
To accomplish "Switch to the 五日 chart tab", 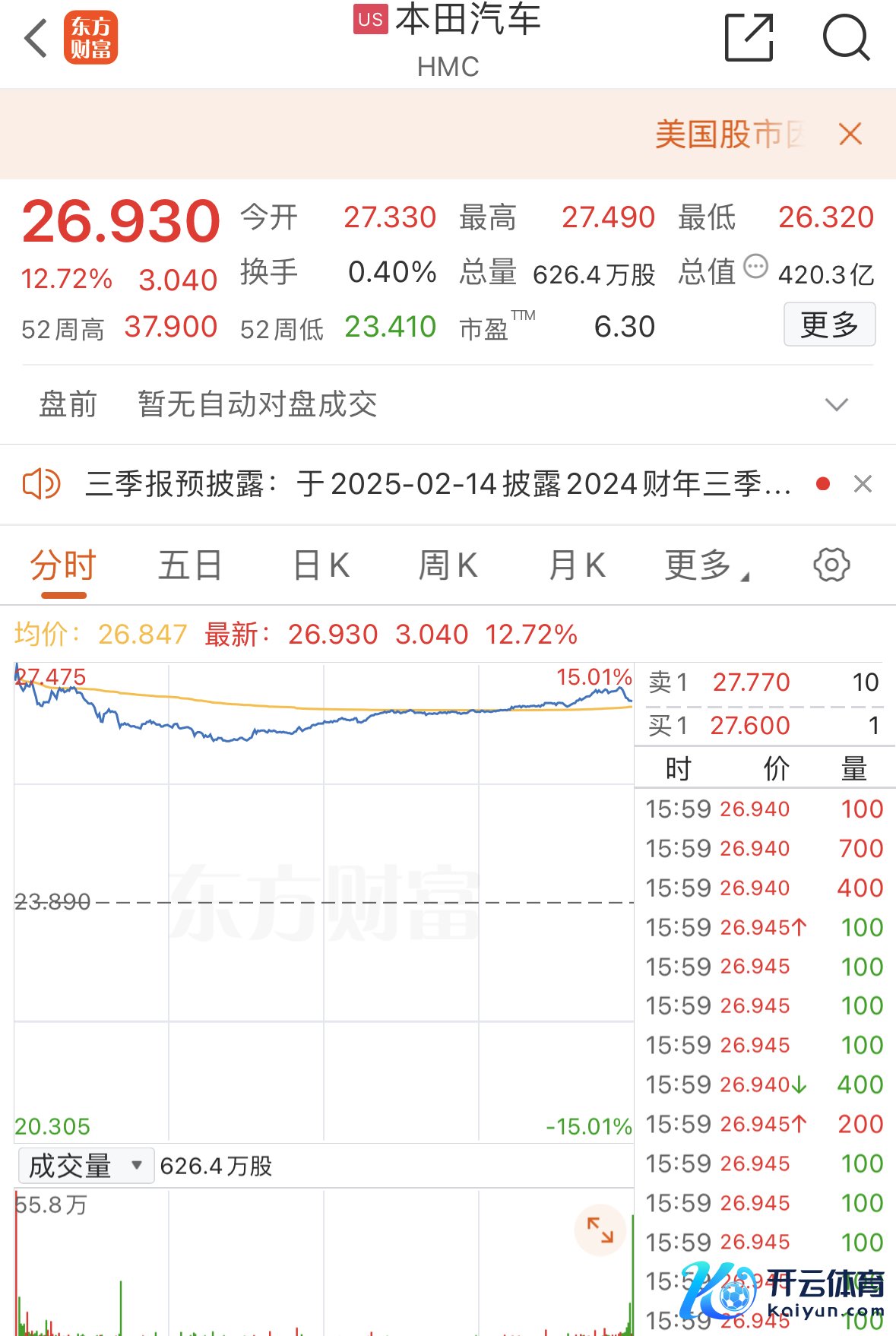I will pyautogui.click(x=190, y=565).
